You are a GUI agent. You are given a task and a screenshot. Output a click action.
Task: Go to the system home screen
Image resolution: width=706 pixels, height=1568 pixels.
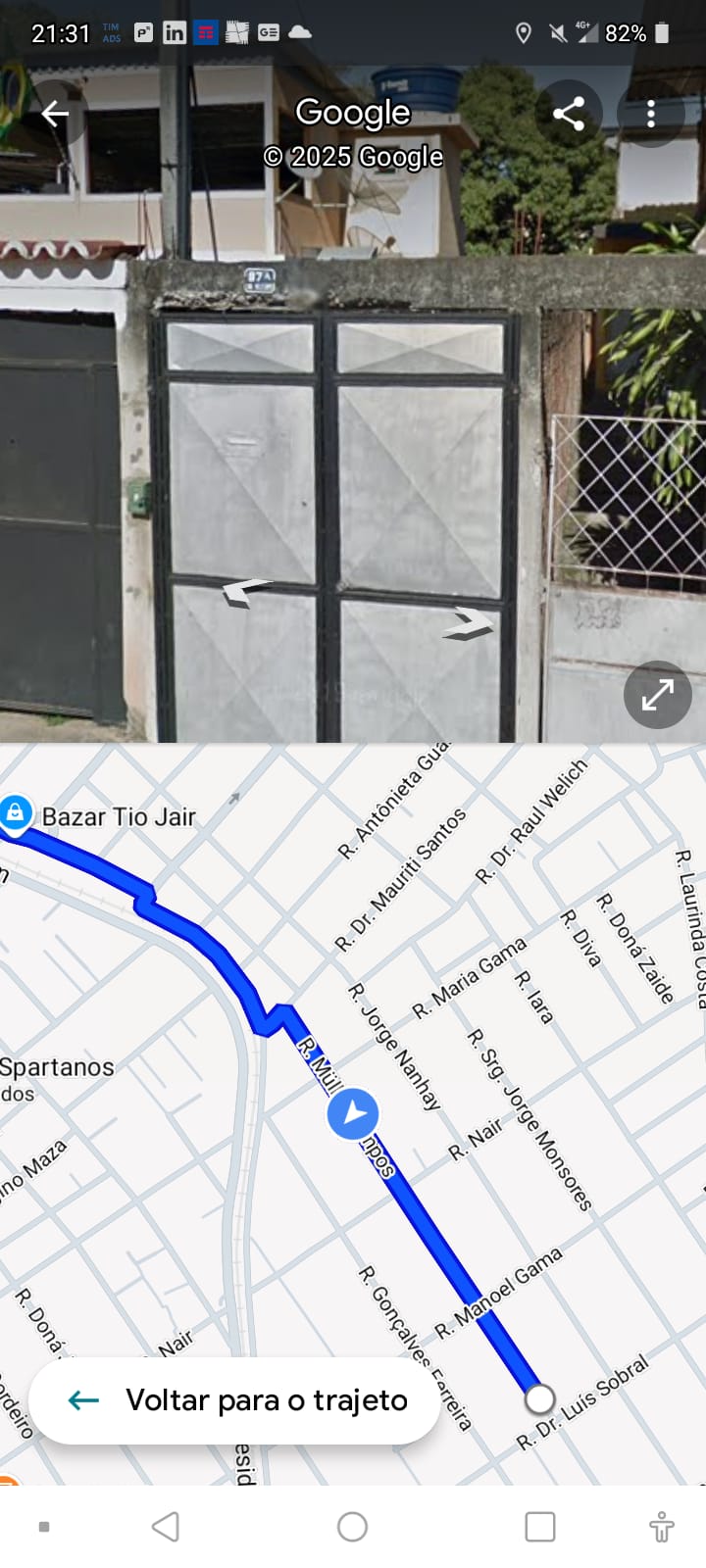click(x=352, y=1527)
